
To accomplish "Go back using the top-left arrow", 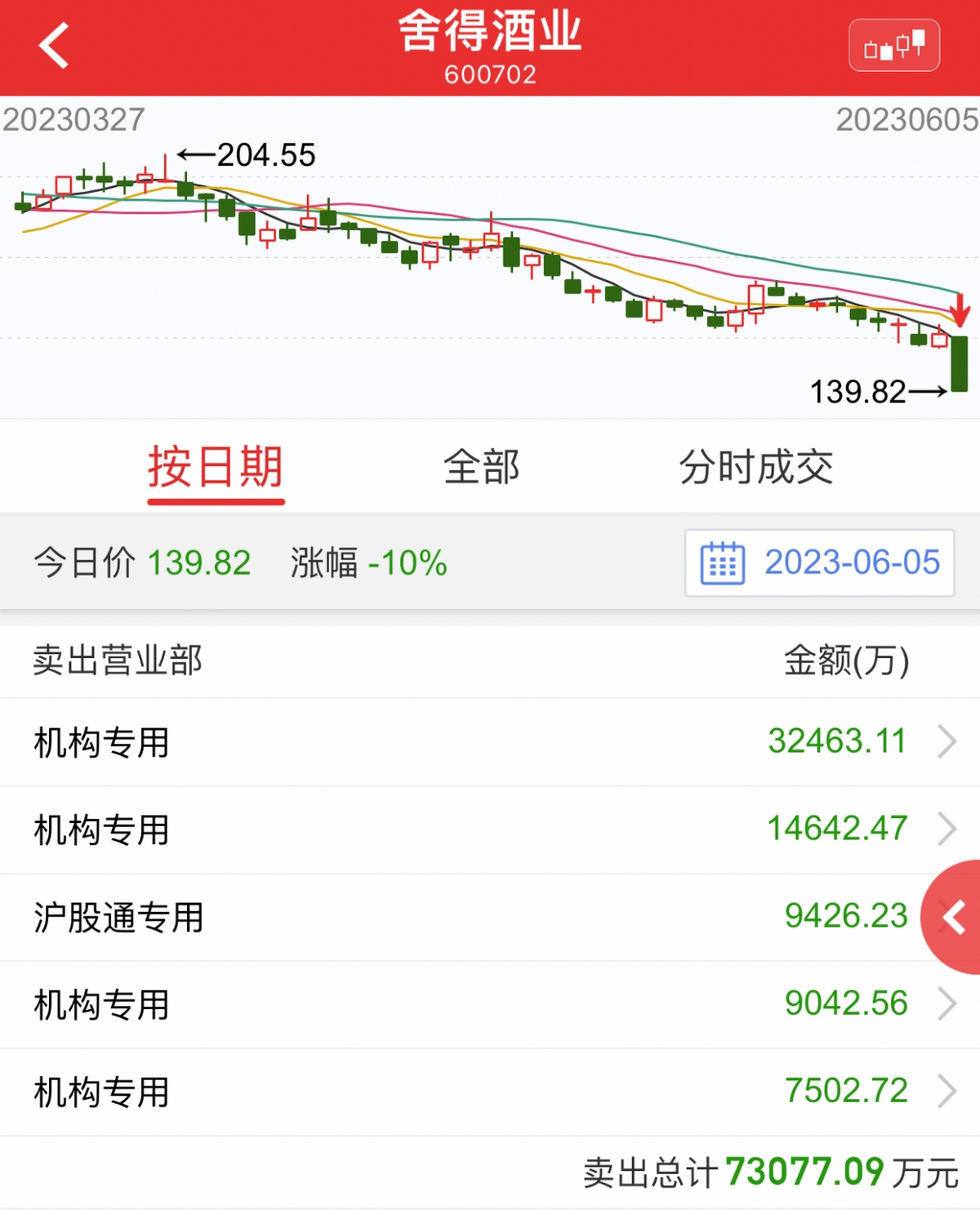I will coord(54,46).
